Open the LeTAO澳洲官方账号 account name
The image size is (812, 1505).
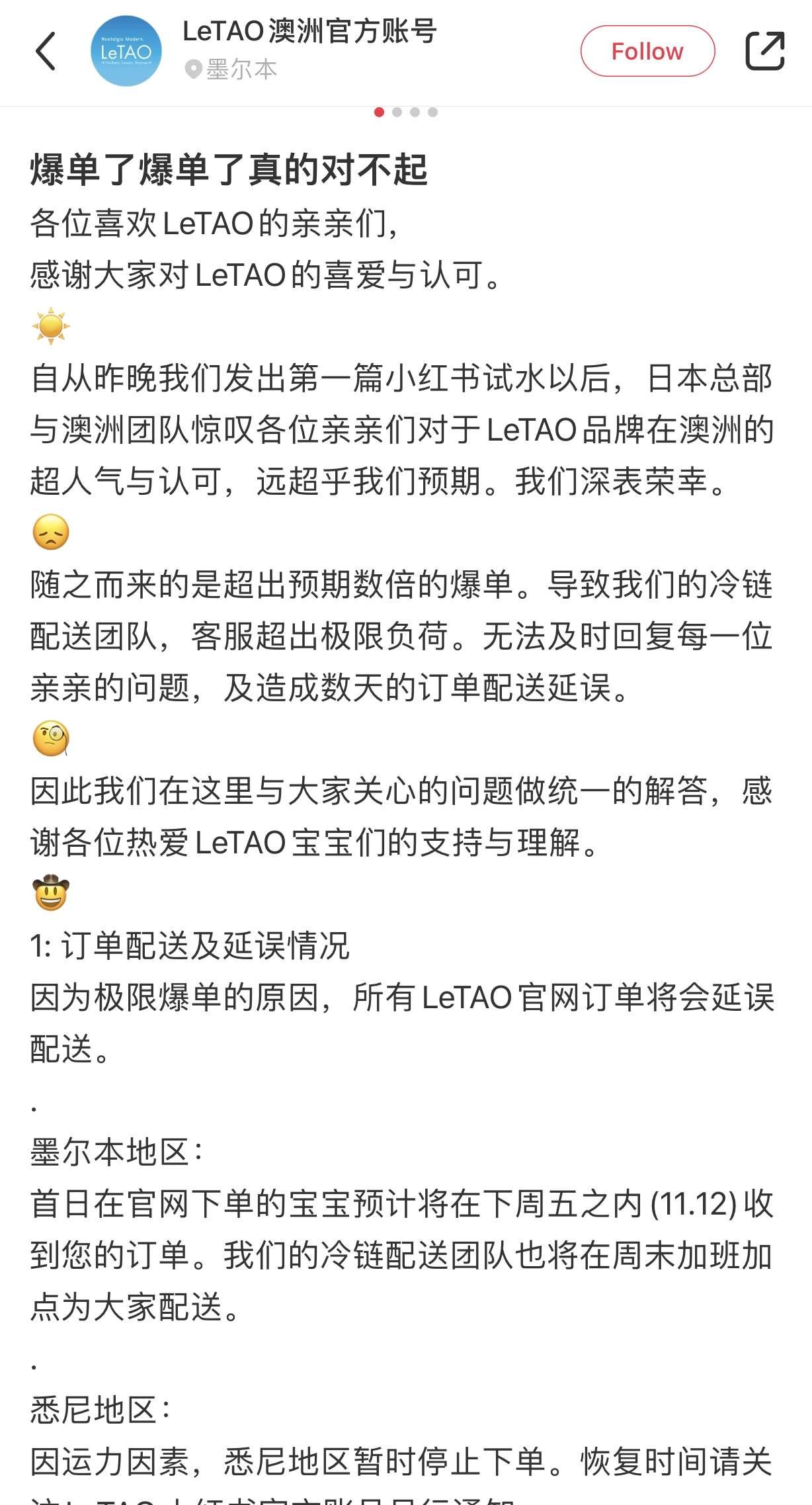click(x=309, y=31)
